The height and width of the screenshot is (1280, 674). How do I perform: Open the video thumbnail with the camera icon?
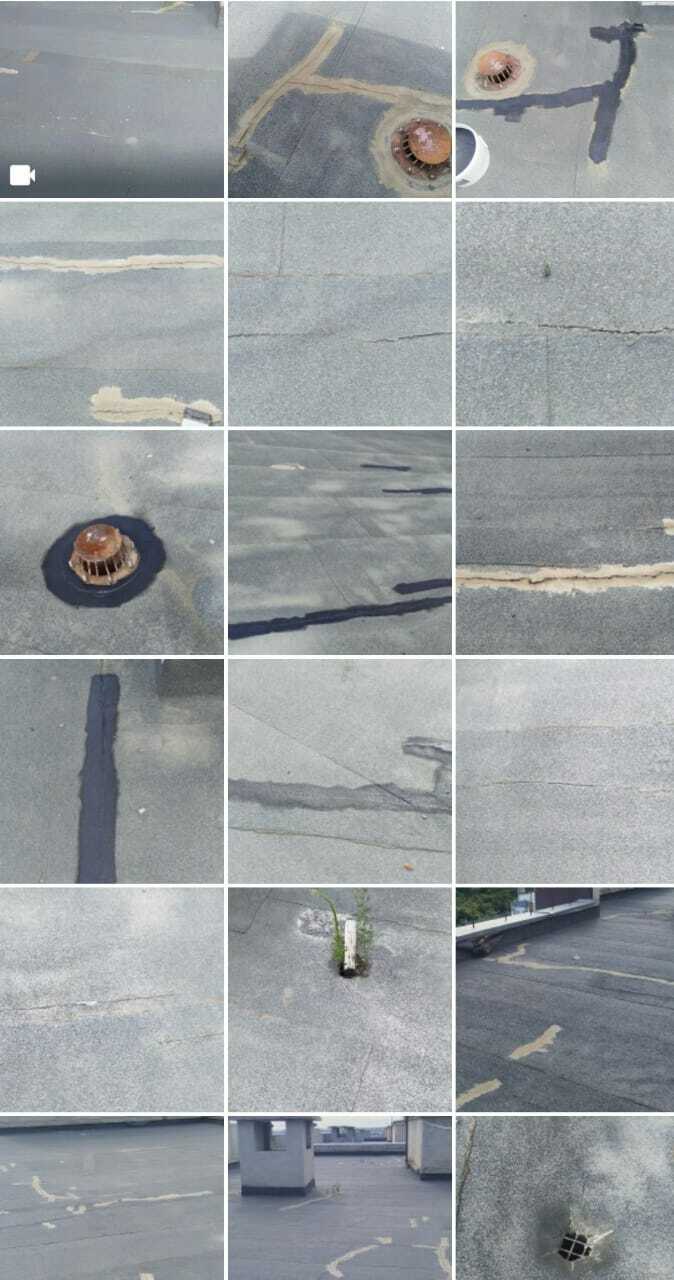(112, 98)
